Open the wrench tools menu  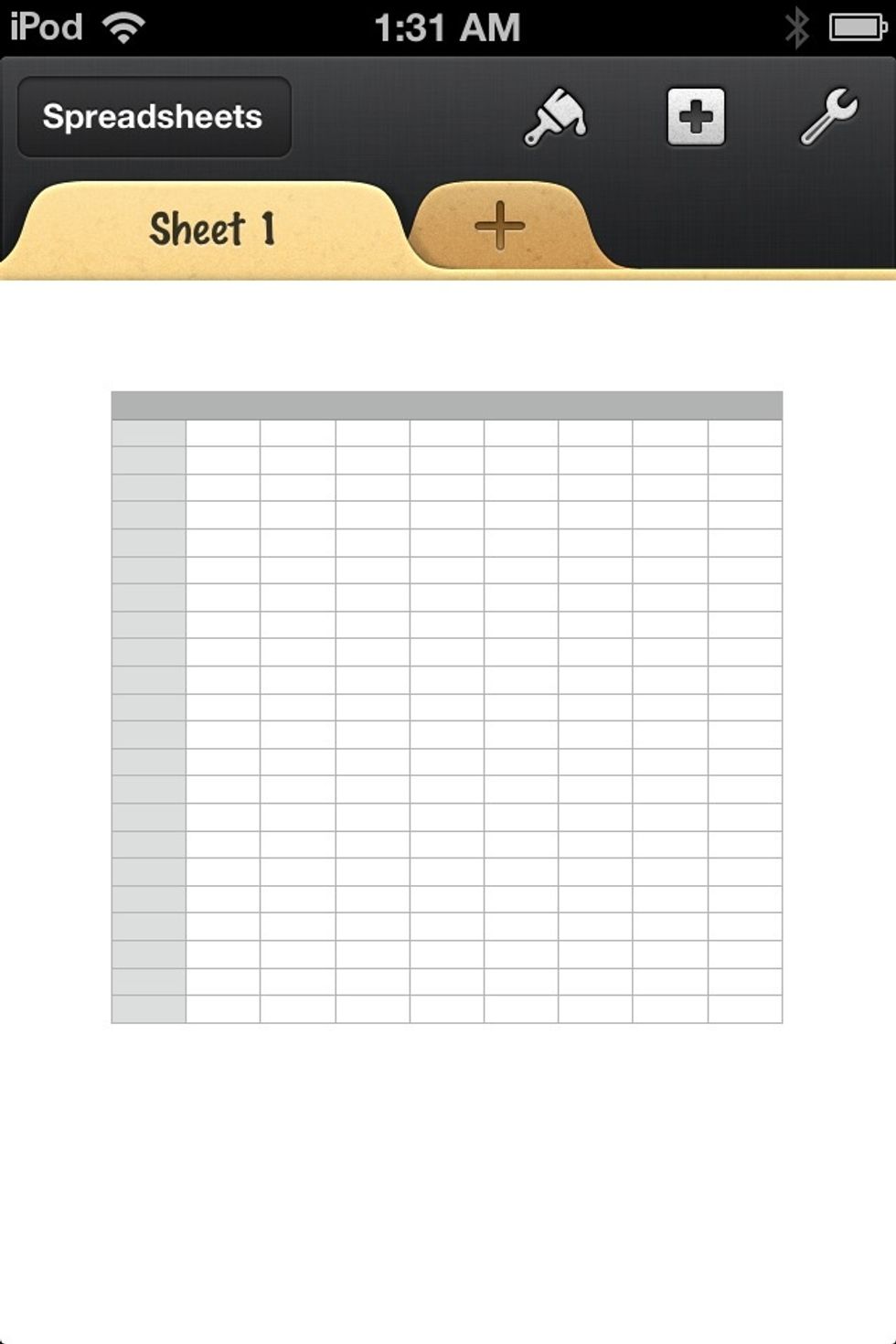click(828, 117)
